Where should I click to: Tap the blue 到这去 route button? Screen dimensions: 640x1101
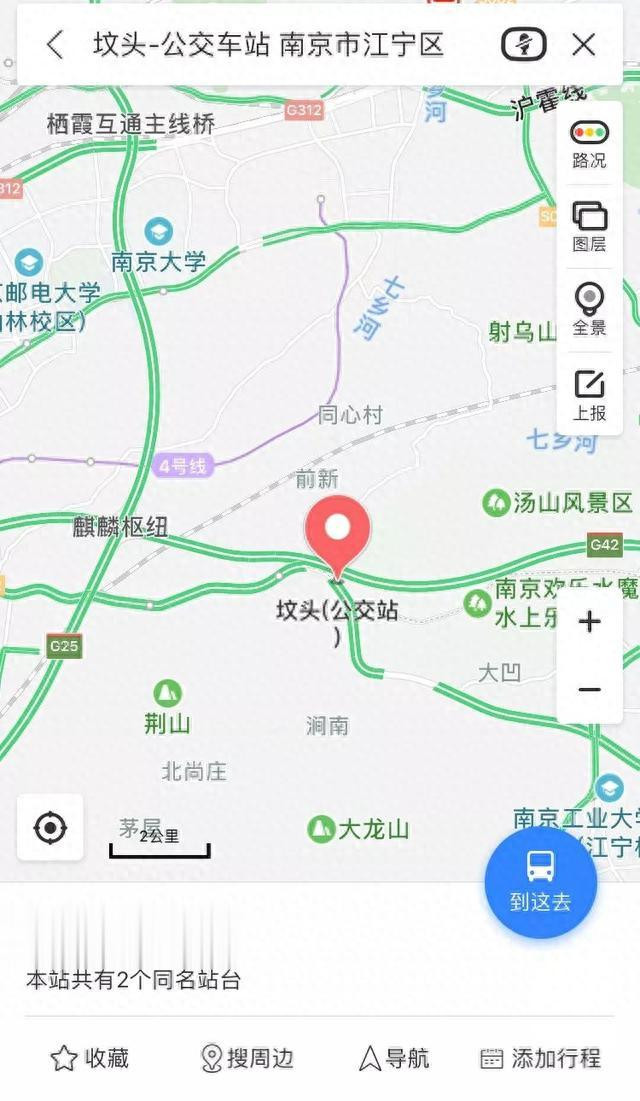pos(540,882)
